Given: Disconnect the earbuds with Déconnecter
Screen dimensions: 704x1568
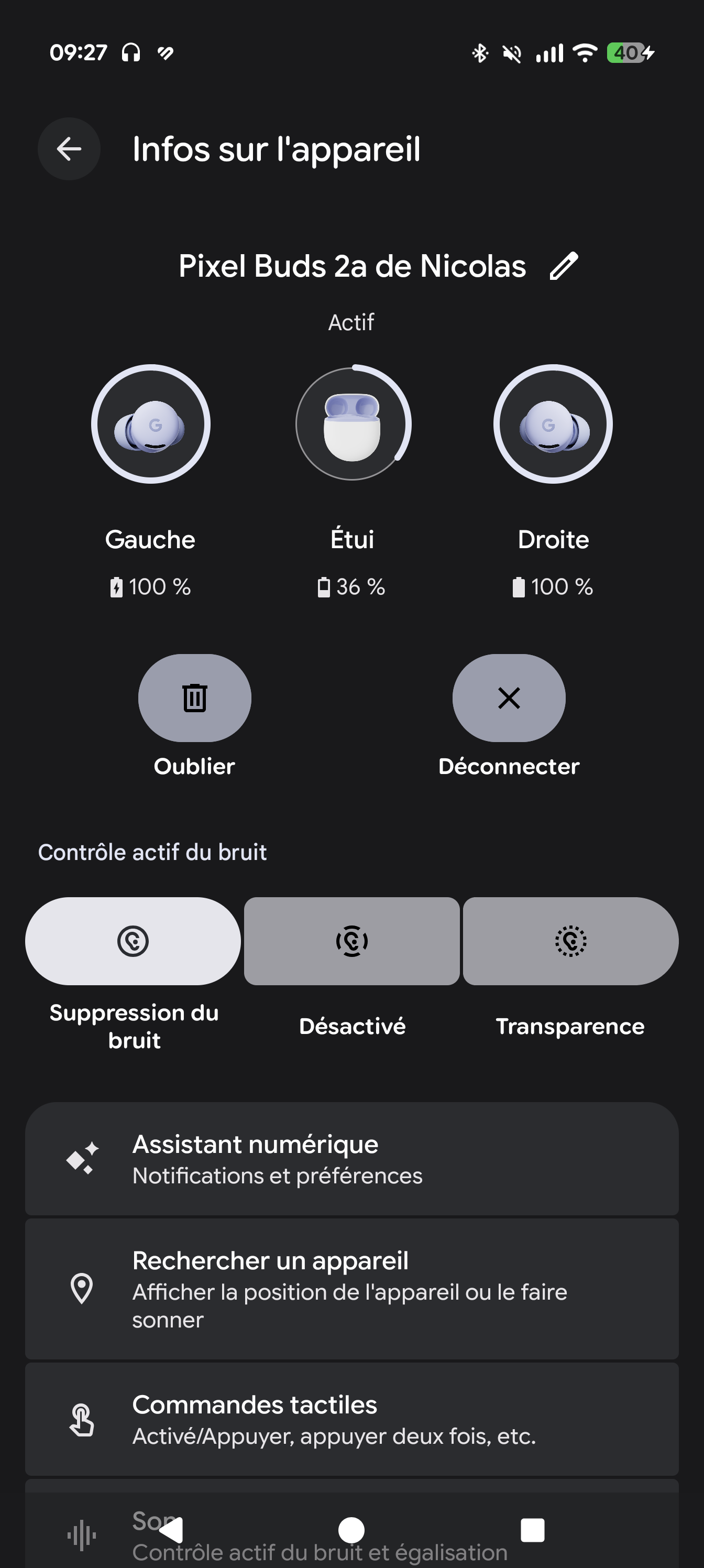Looking at the screenshot, I should point(509,698).
